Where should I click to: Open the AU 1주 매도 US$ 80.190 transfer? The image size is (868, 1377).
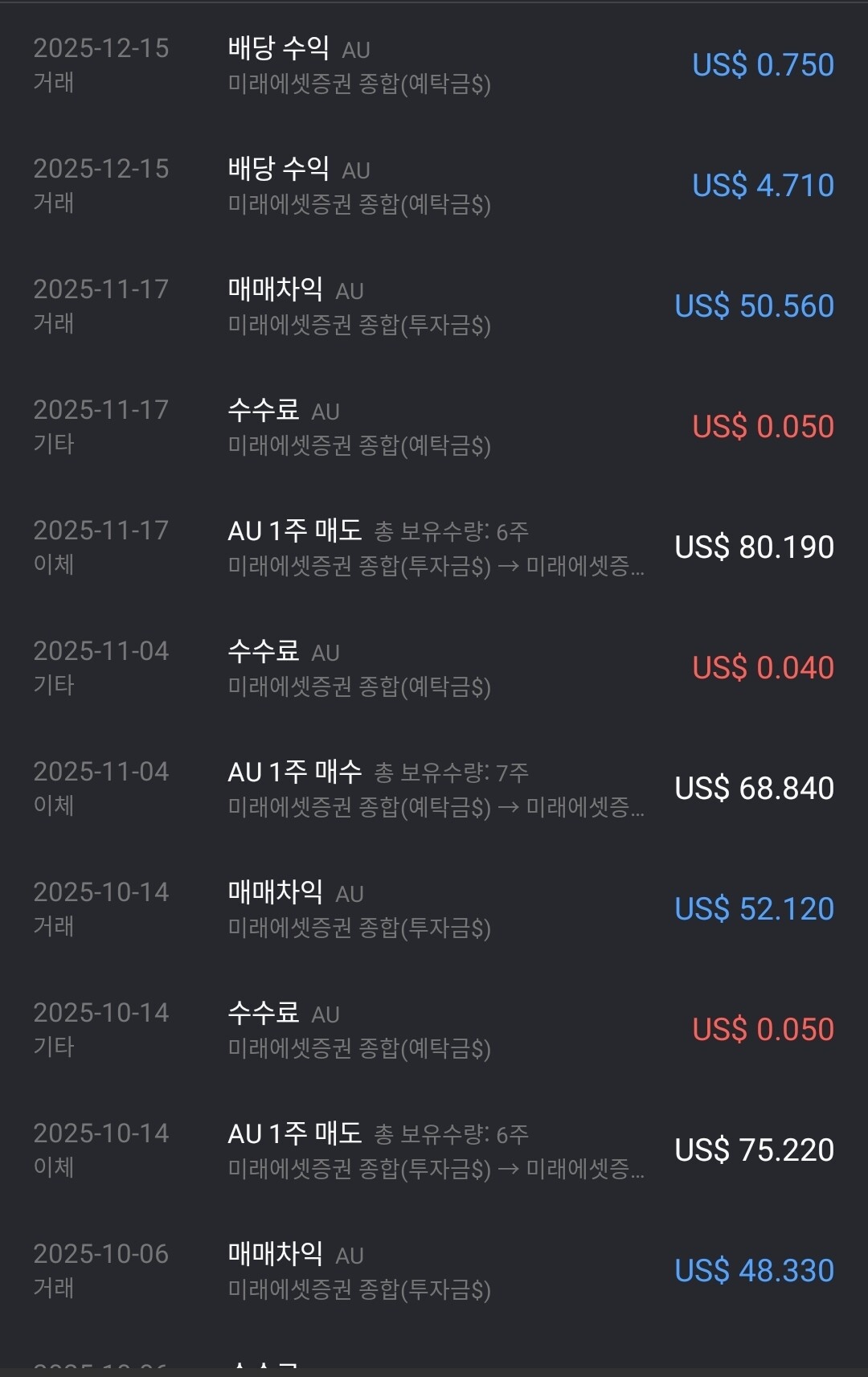click(434, 547)
